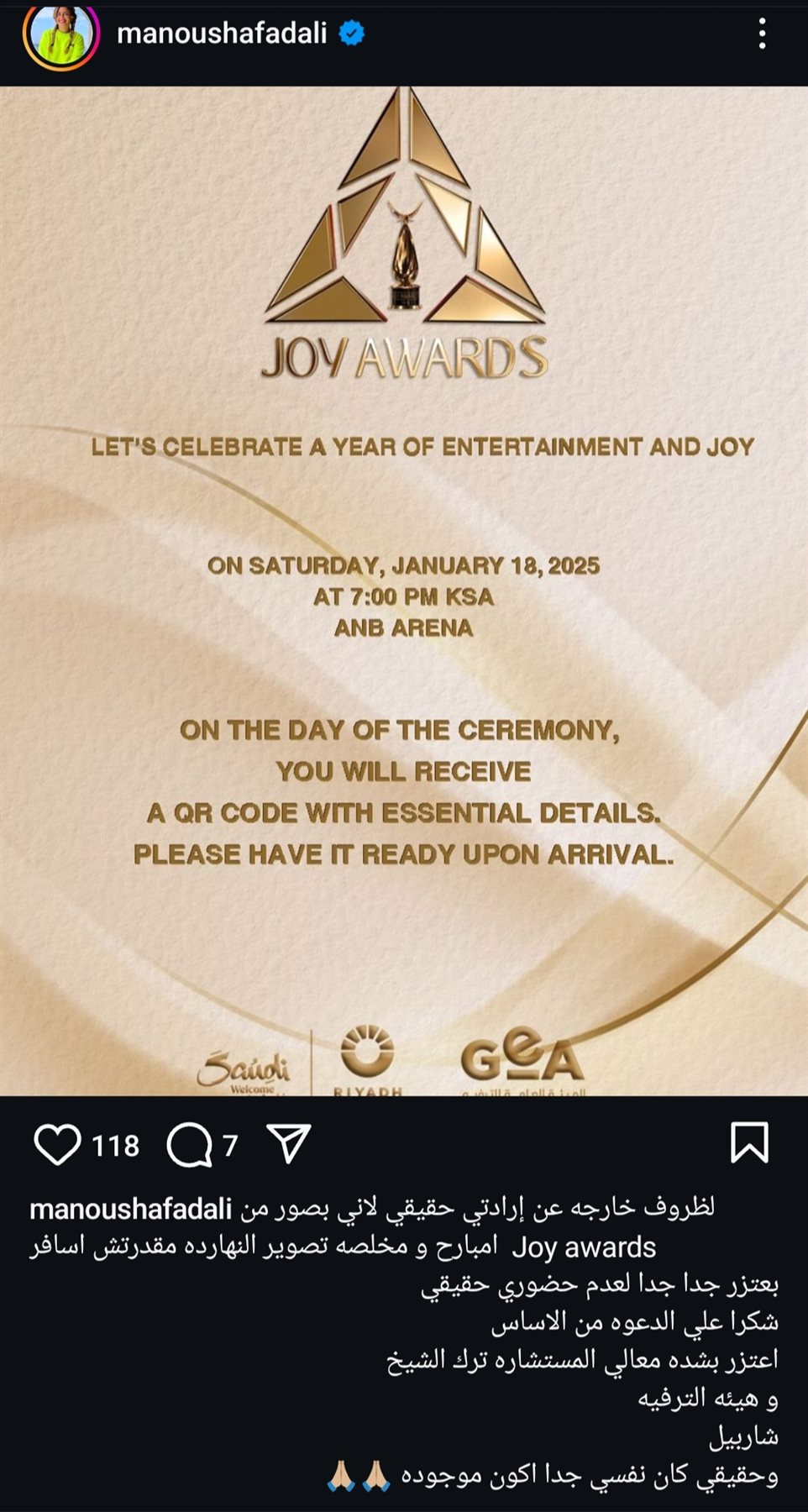Like the Joy Awards post
The image size is (808, 1512).
57,1144
